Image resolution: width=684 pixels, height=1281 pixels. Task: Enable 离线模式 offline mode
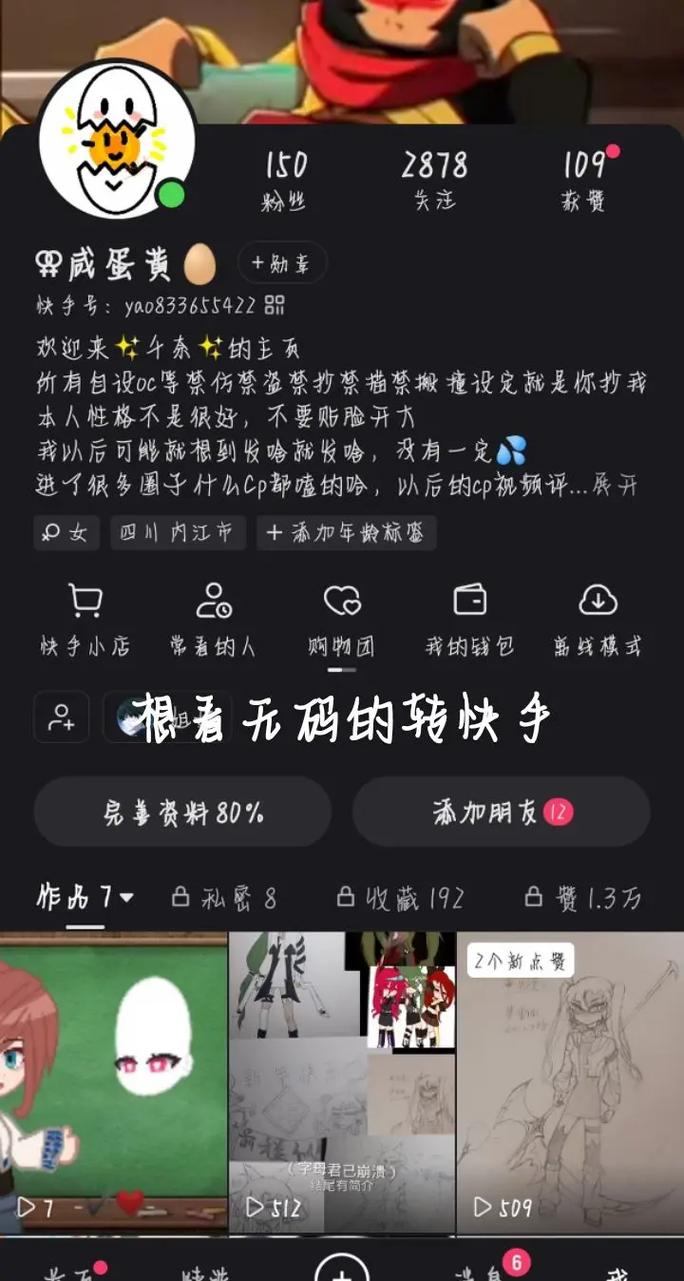(x=597, y=620)
